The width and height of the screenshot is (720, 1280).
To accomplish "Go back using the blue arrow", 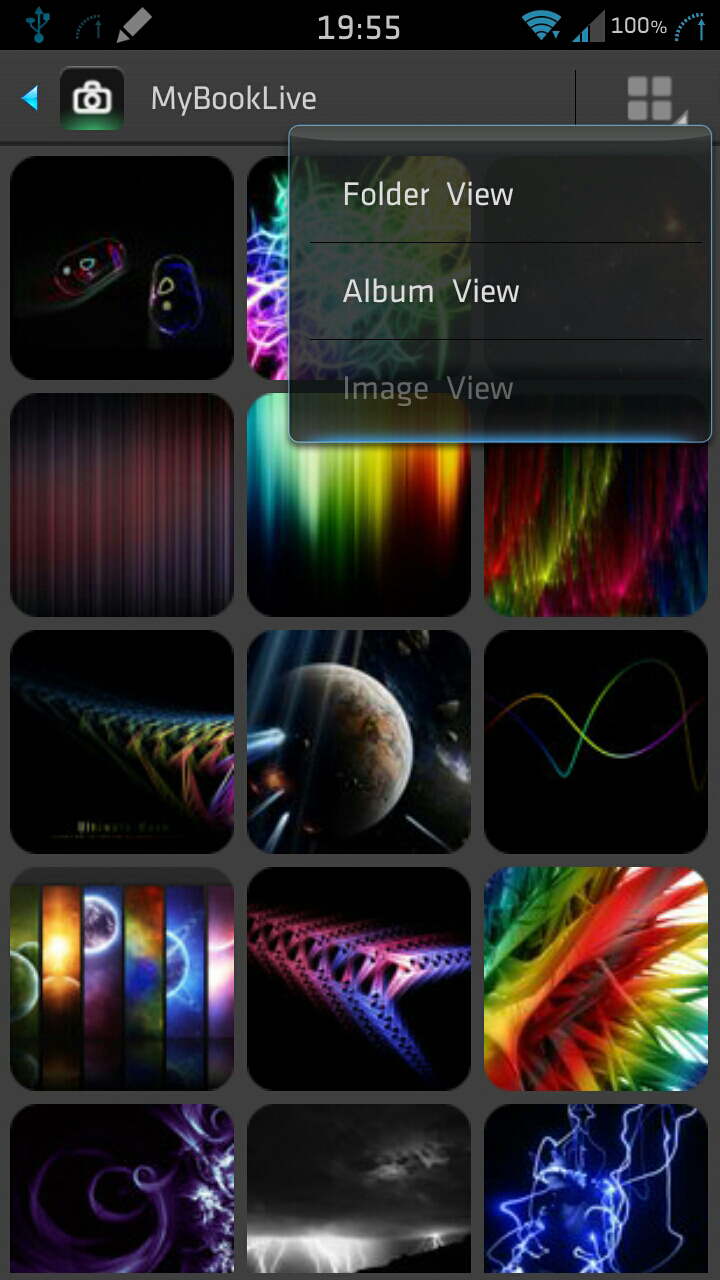I will 30,98.
